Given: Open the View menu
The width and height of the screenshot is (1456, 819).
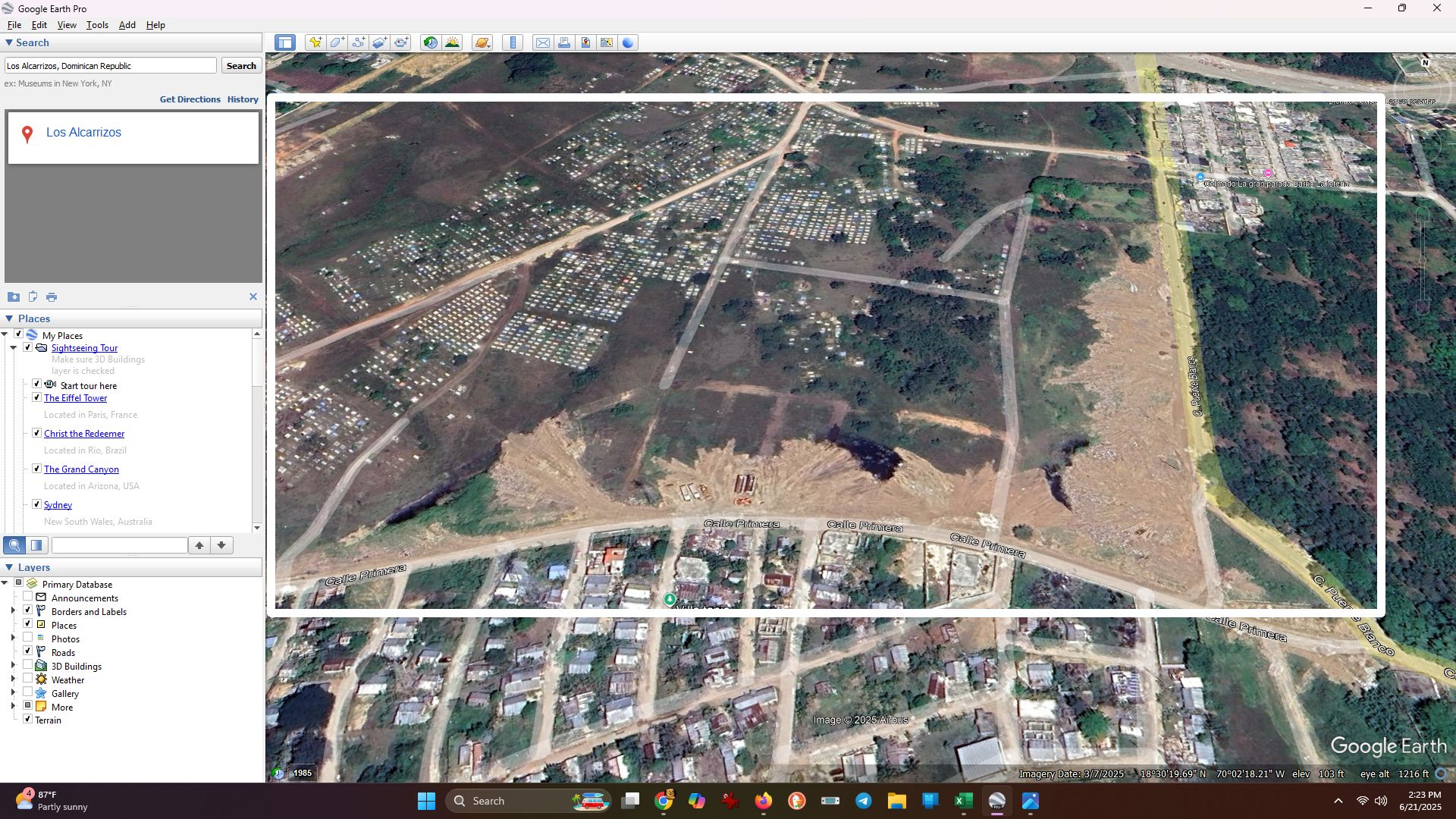Looking at the screenshot, I should (x=67, y=25).
